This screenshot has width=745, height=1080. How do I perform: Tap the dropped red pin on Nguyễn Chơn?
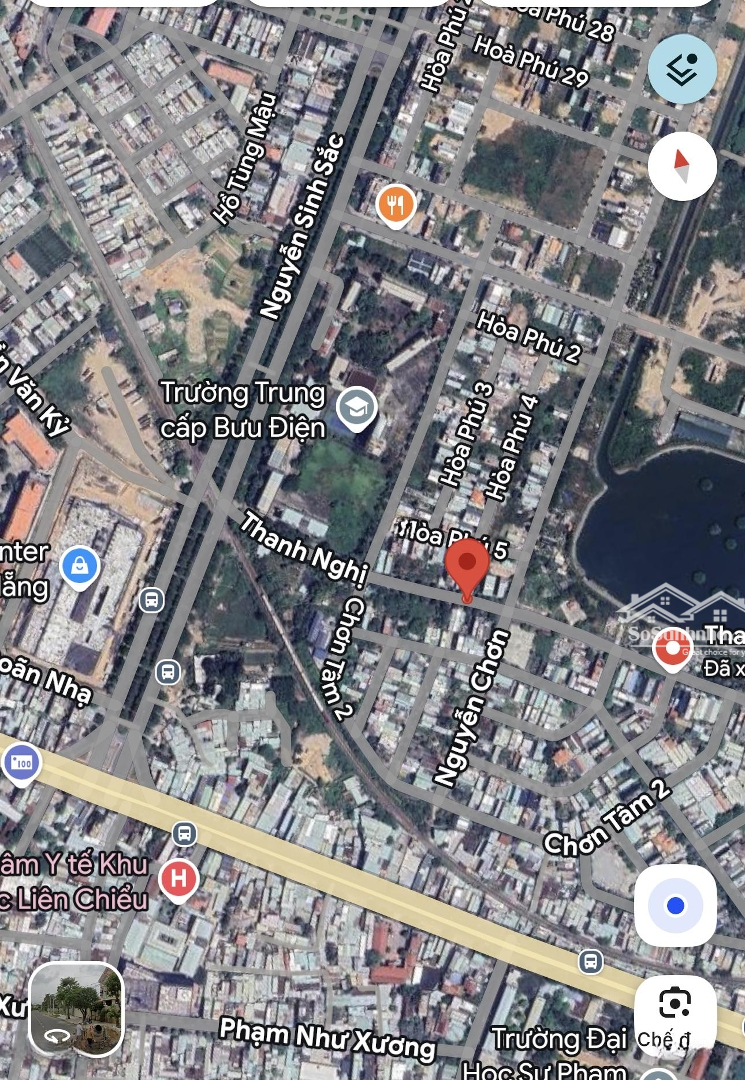(x=467, y=568)
